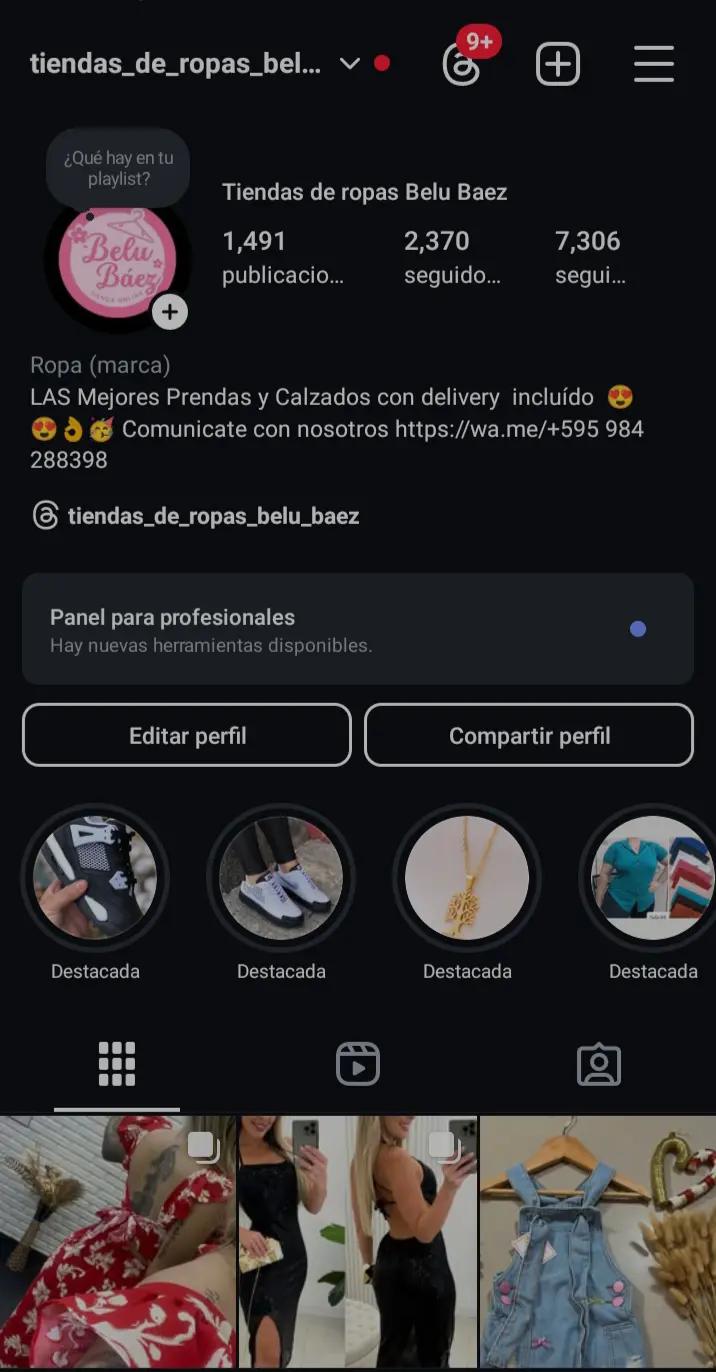Tap Compartir perfil button
Screen dimensions: 716x1372
click(x=529, y=735)
